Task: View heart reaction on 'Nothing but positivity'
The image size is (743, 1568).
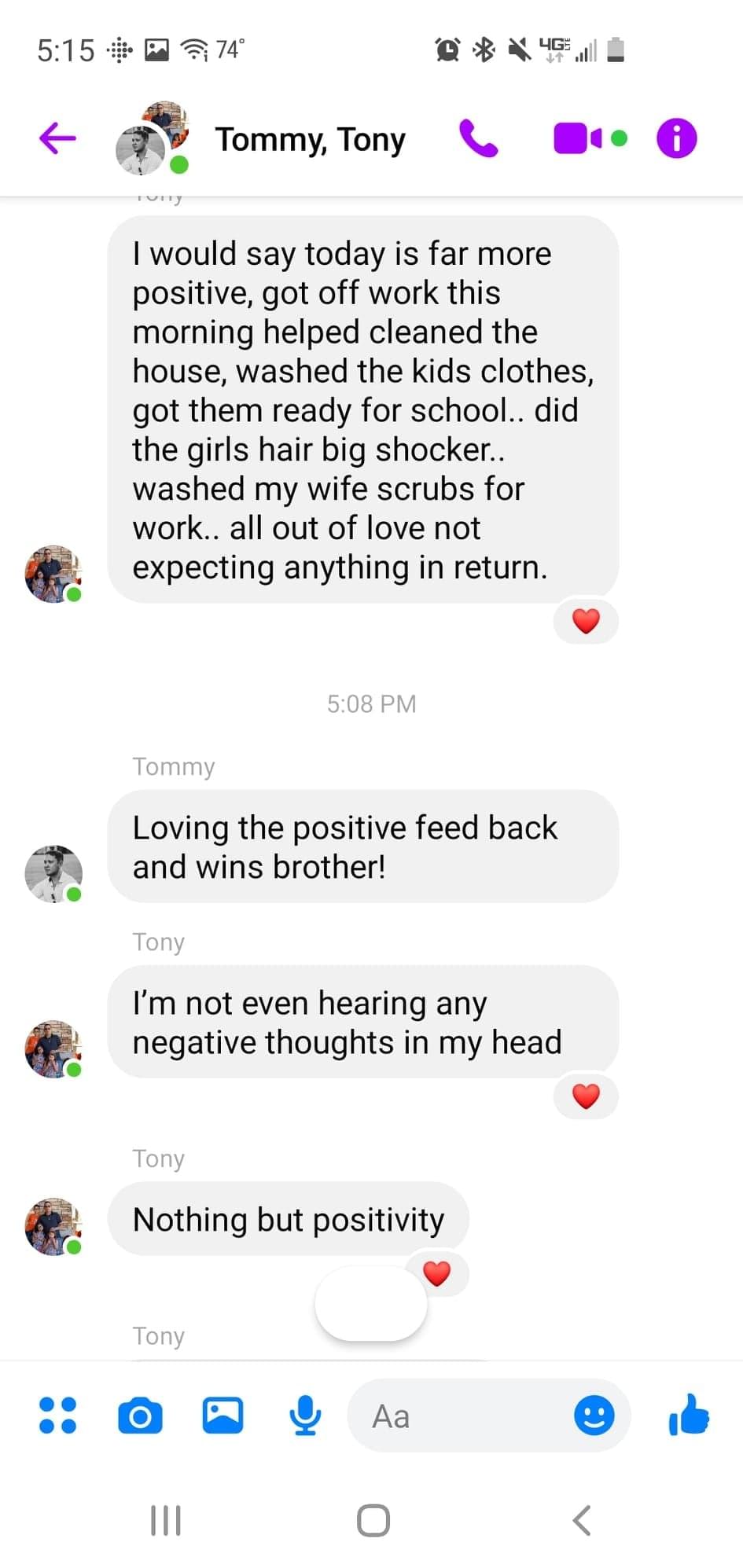Action: (437, 1273)
